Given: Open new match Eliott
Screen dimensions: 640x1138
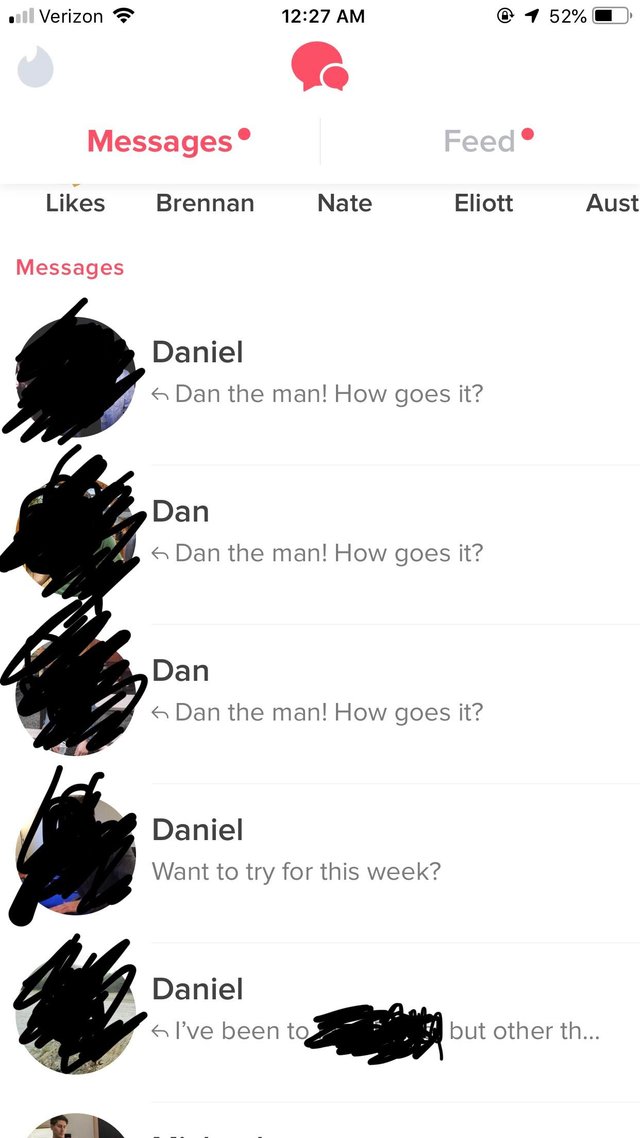Looking at the screenshot, I should click(483, 203).
